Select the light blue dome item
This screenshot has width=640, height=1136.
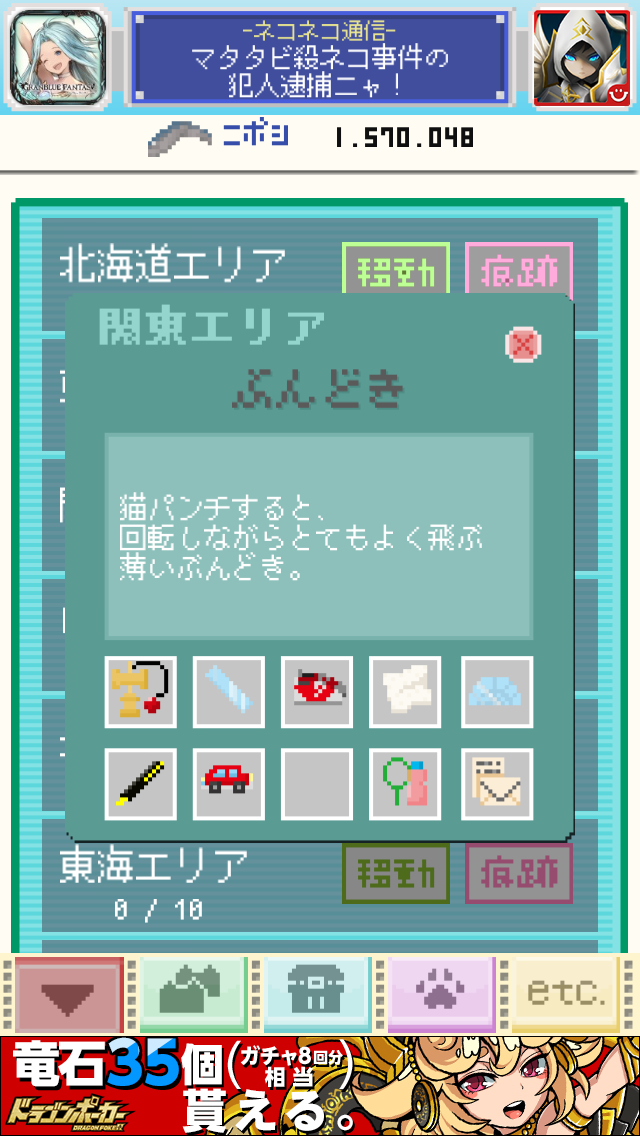[x=497, y=692]
